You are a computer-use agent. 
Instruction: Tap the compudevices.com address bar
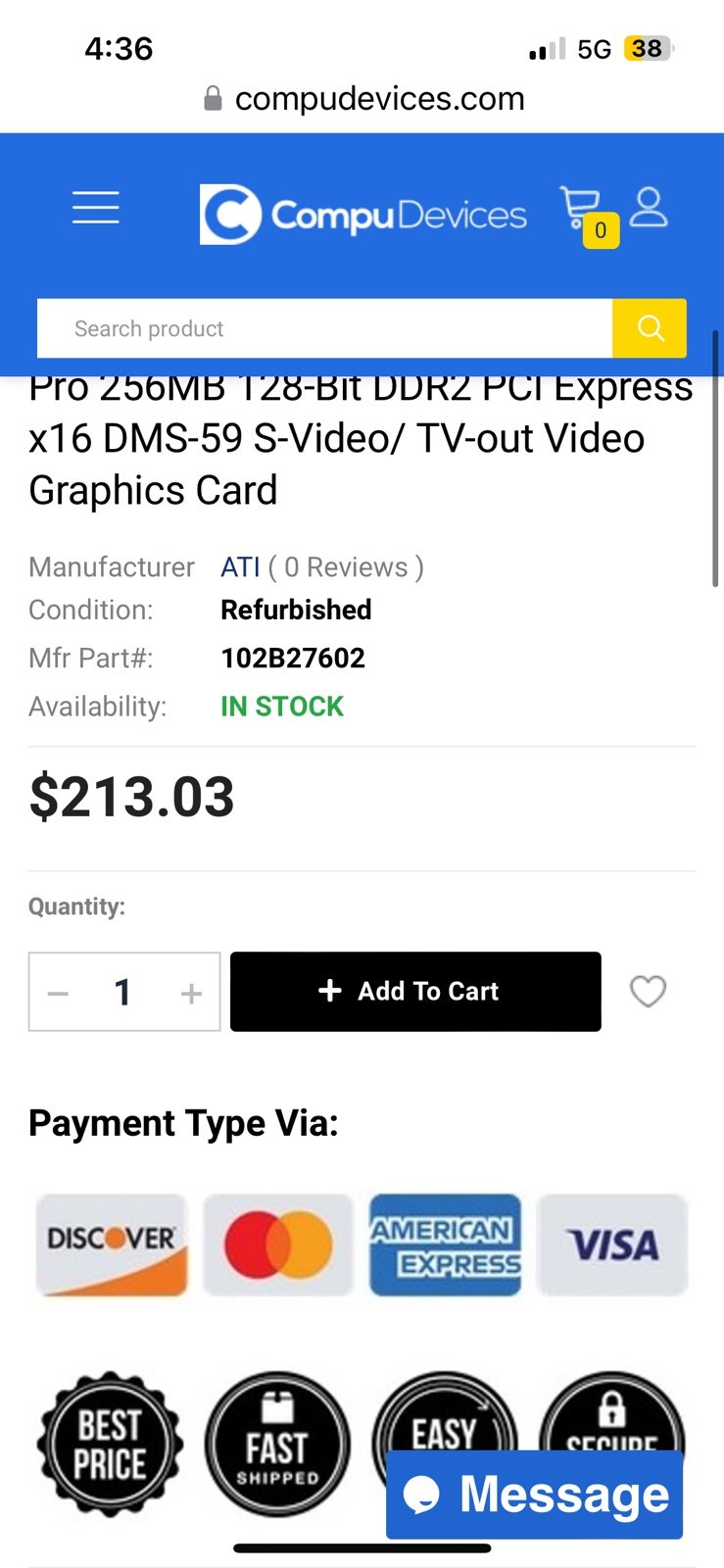(x=363, y=99)
